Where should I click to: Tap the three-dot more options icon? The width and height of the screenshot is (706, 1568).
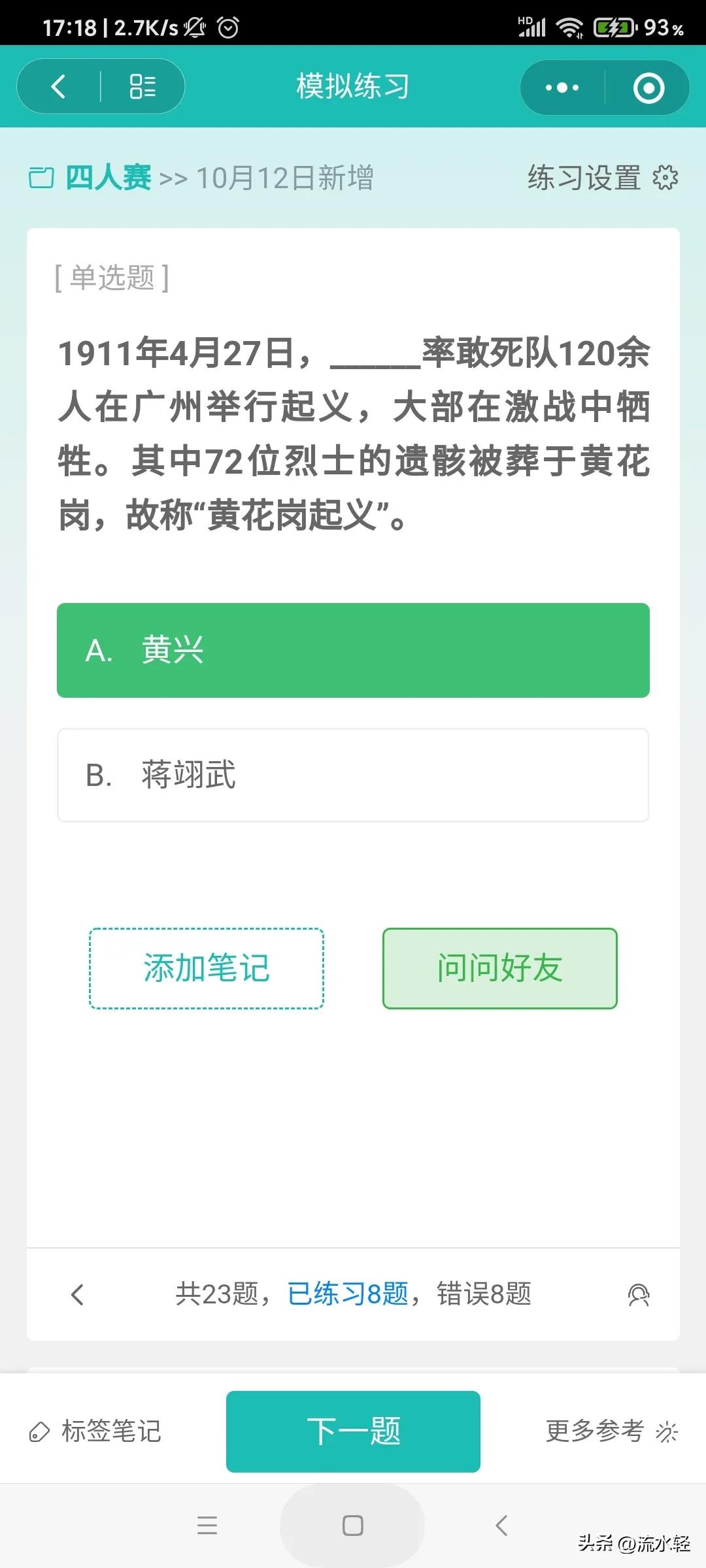pos(563,87)
